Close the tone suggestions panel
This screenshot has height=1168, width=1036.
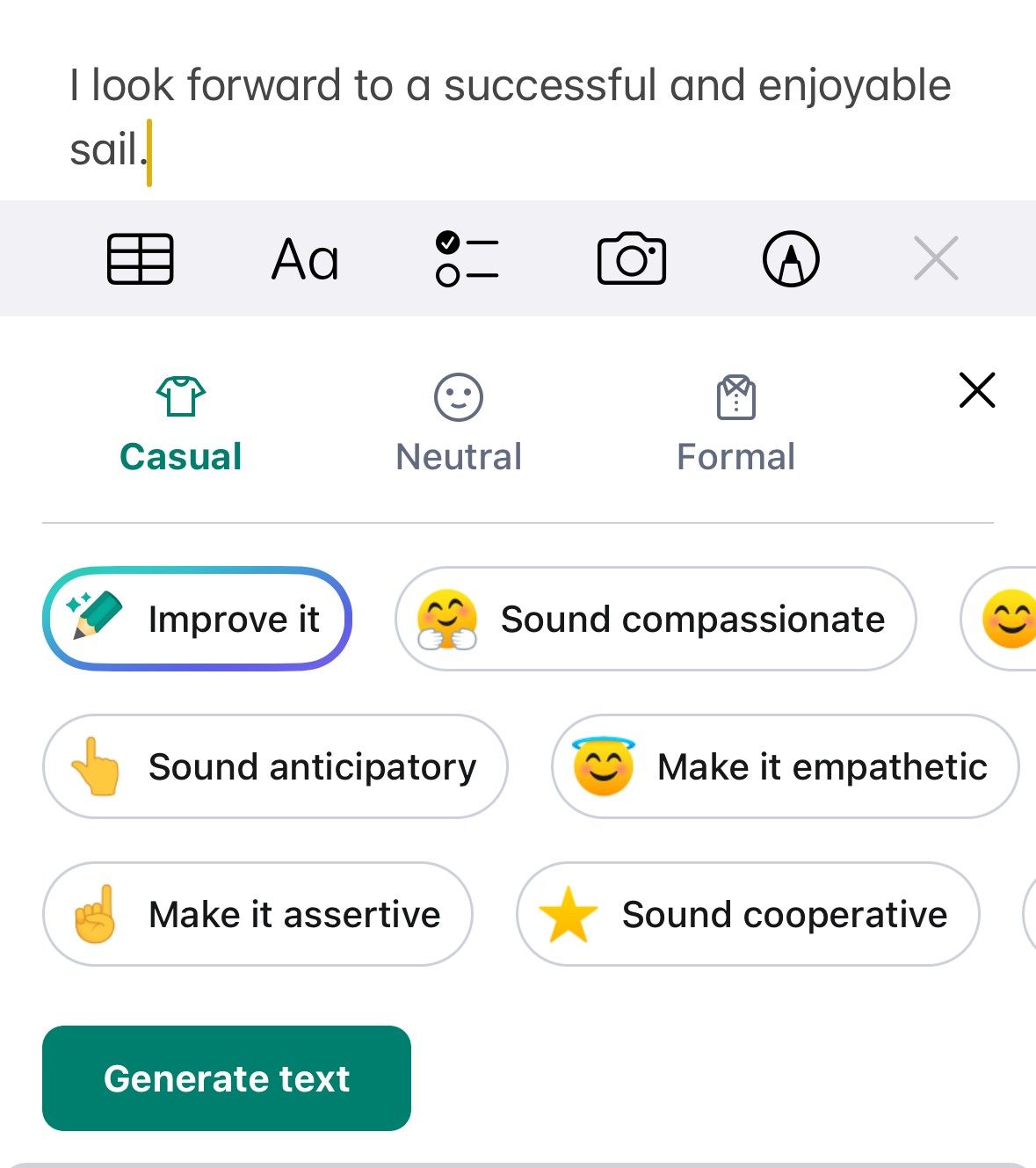[976, 391]
